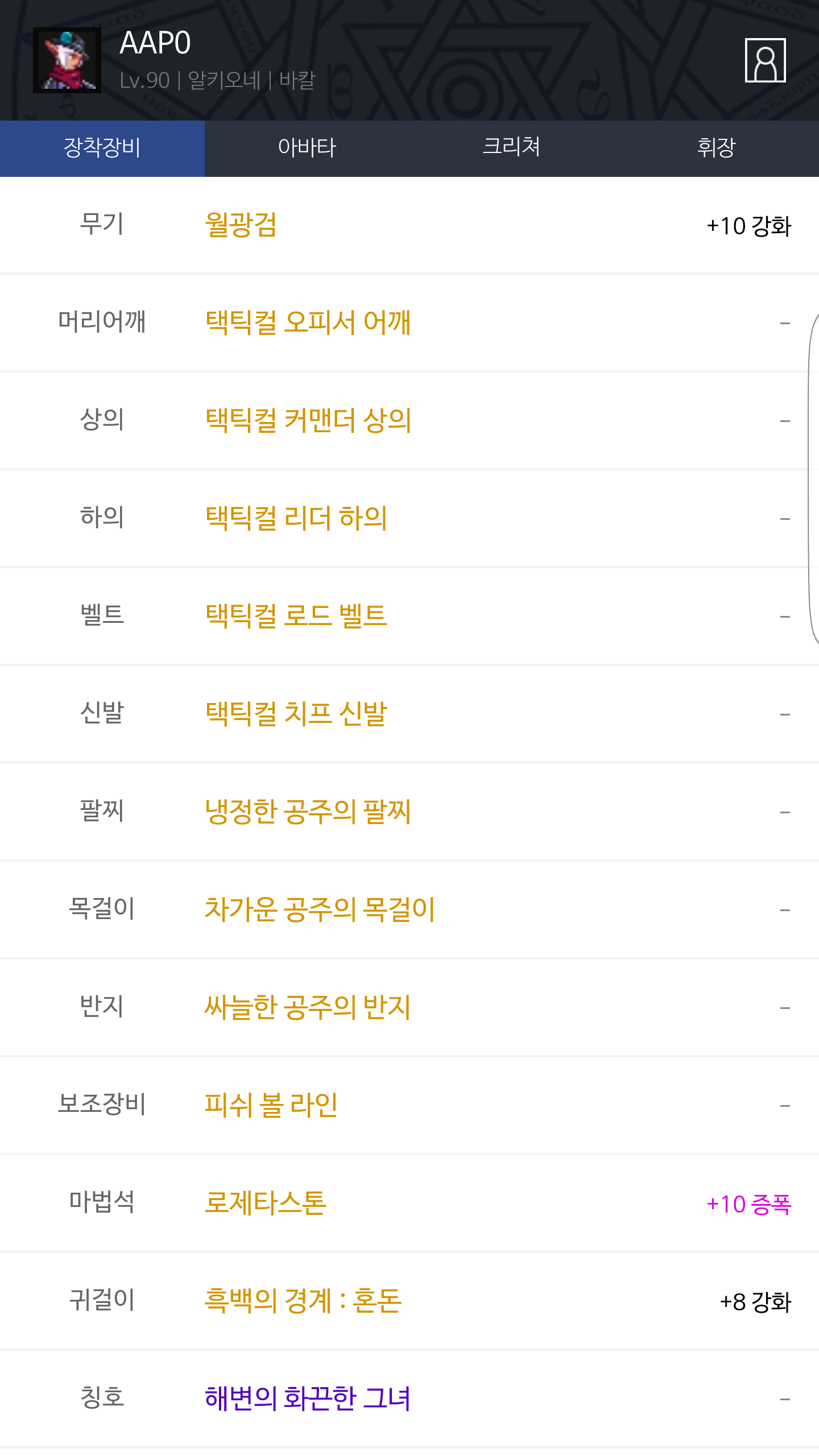
Task: Switch to the 아바타 tab
Action: [307, 148]
